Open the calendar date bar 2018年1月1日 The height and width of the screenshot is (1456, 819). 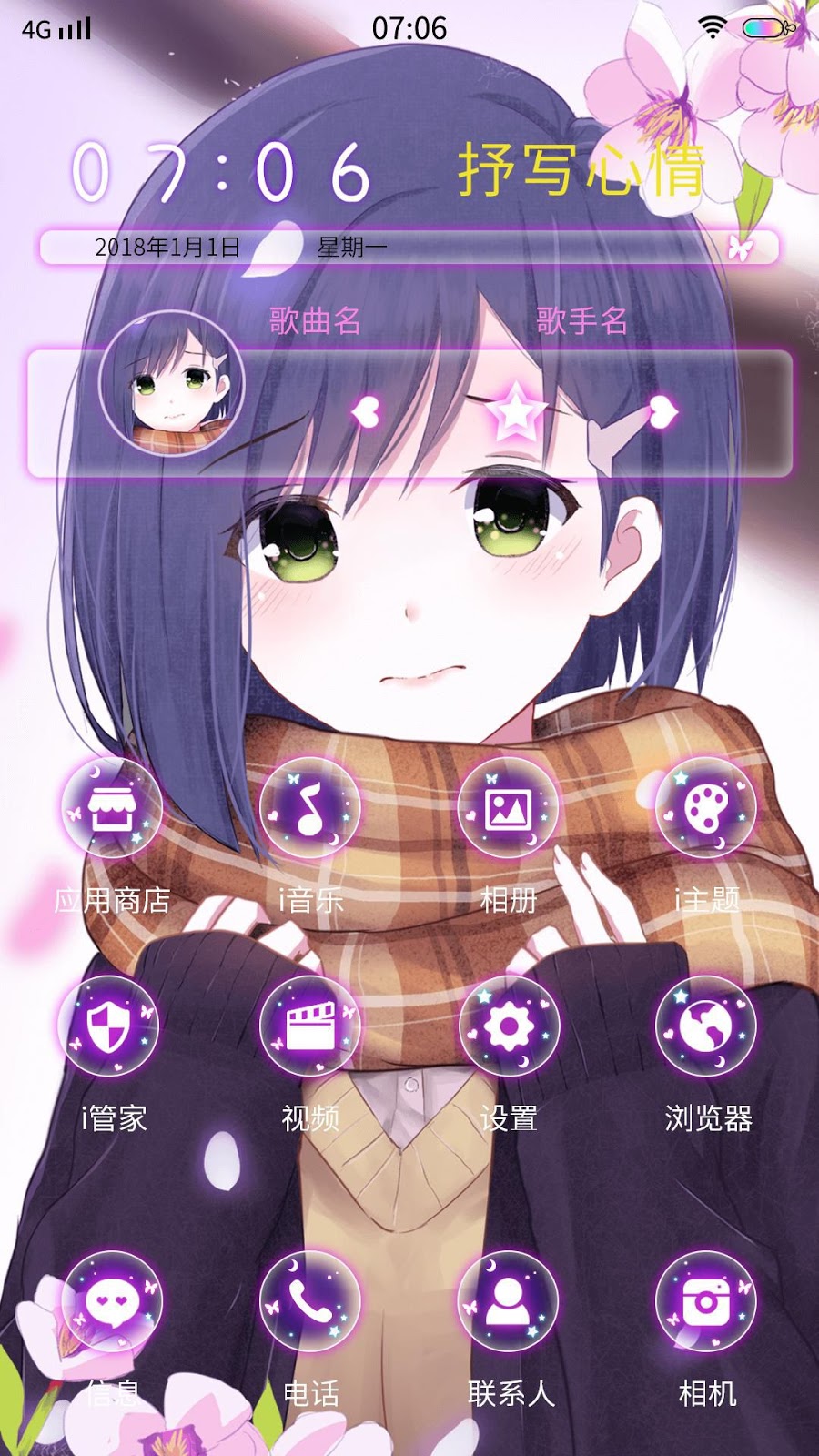tap(167, 247)
